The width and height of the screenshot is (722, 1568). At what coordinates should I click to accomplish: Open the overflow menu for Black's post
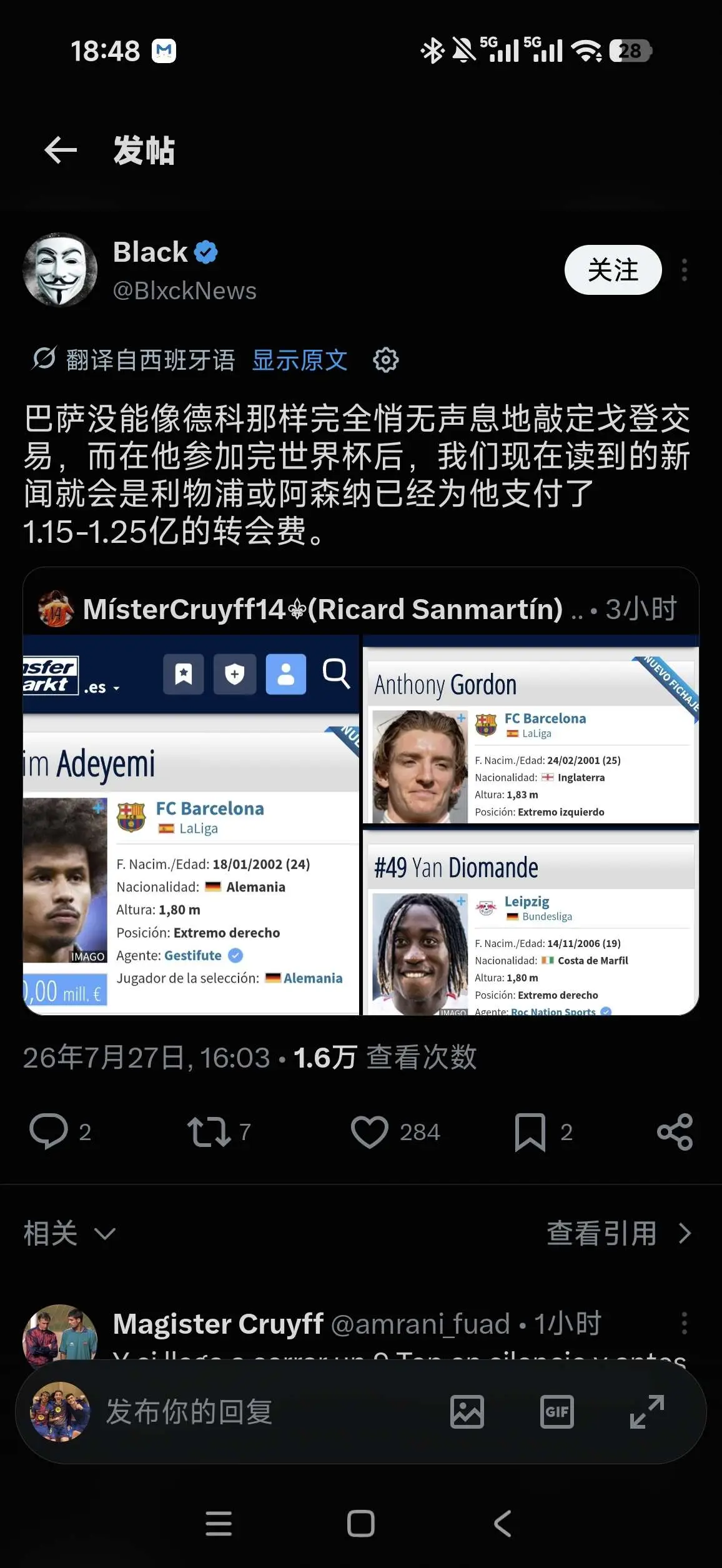(x=685, y=270)
